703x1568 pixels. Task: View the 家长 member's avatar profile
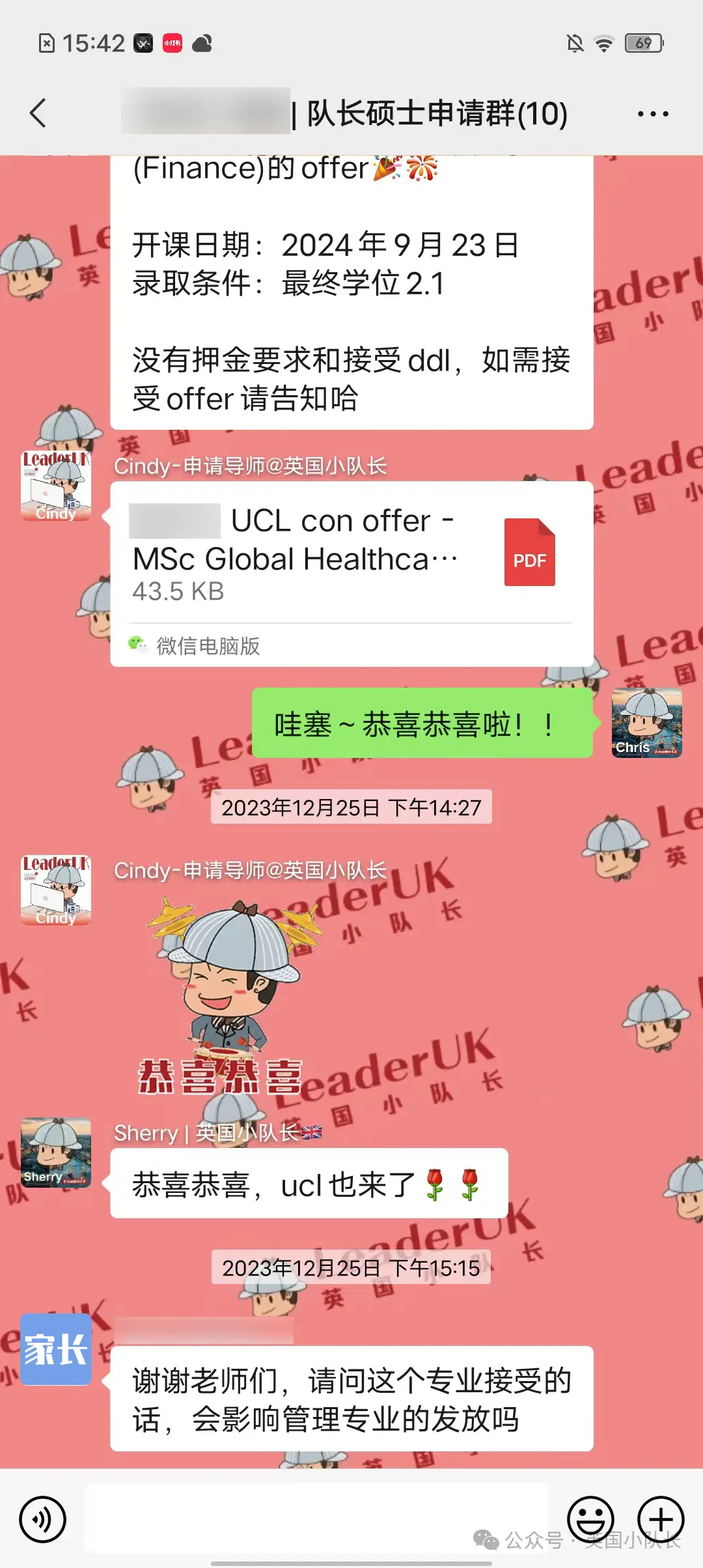pos(56,1349)
